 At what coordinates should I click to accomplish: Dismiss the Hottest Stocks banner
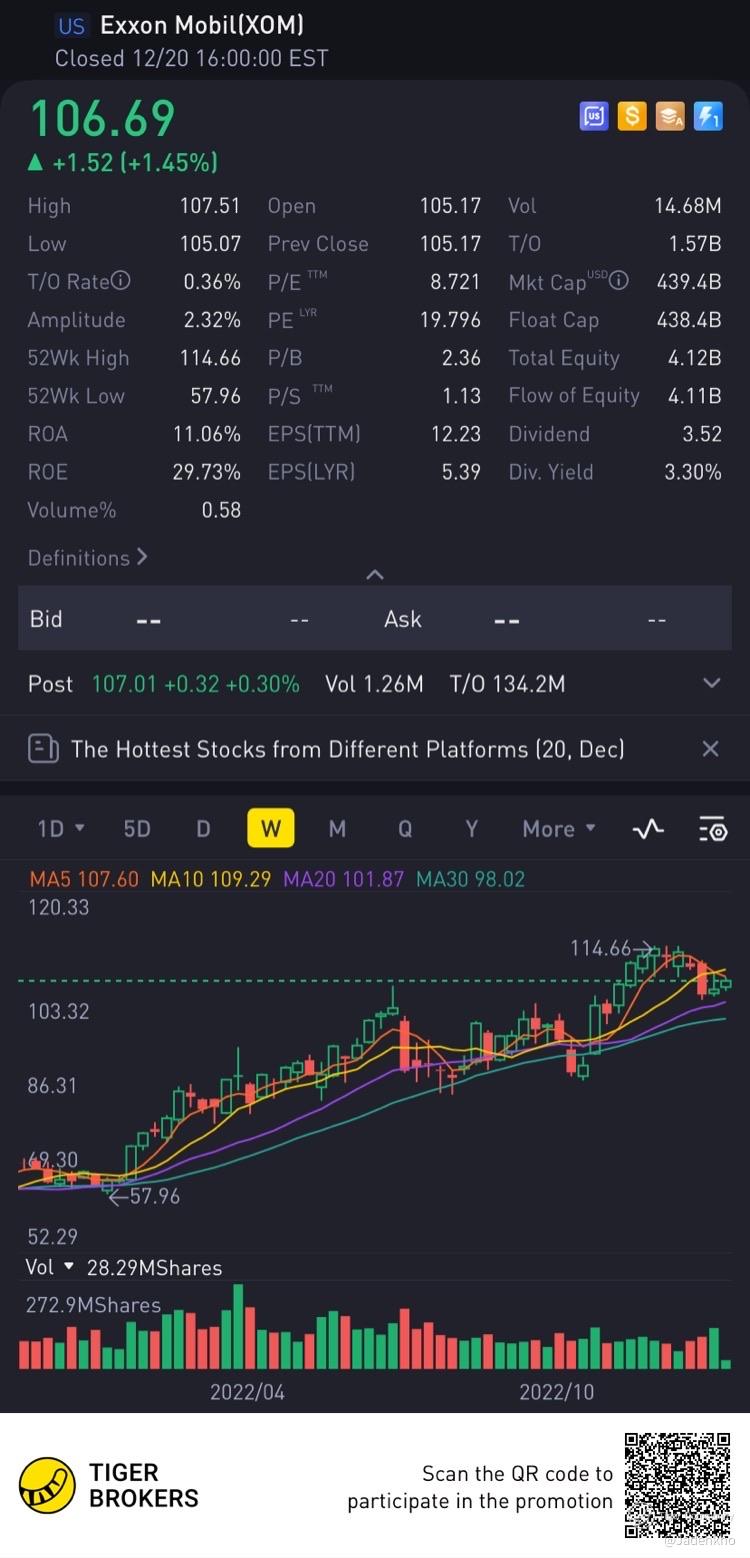tap(710, 748)
